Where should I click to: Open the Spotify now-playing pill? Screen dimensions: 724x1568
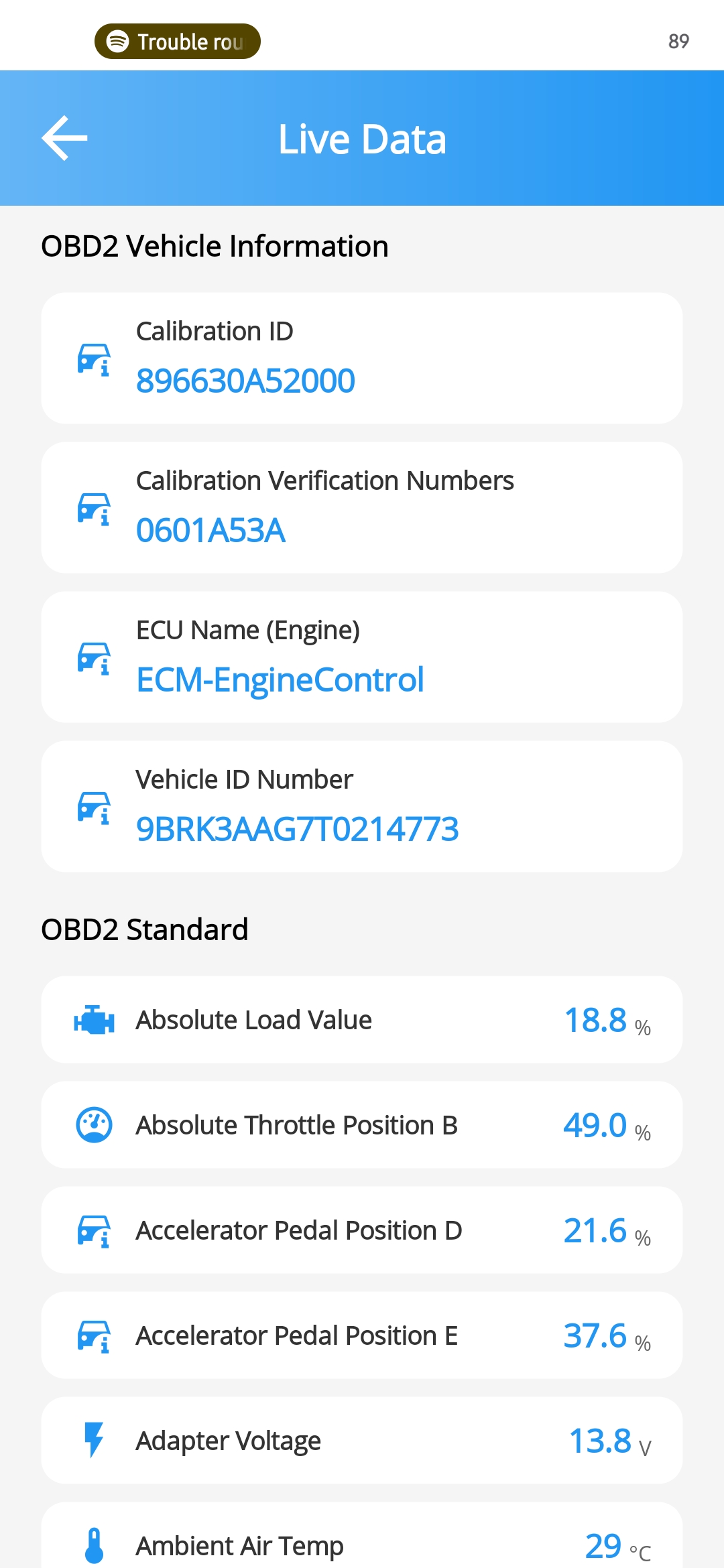pos(178,42)
